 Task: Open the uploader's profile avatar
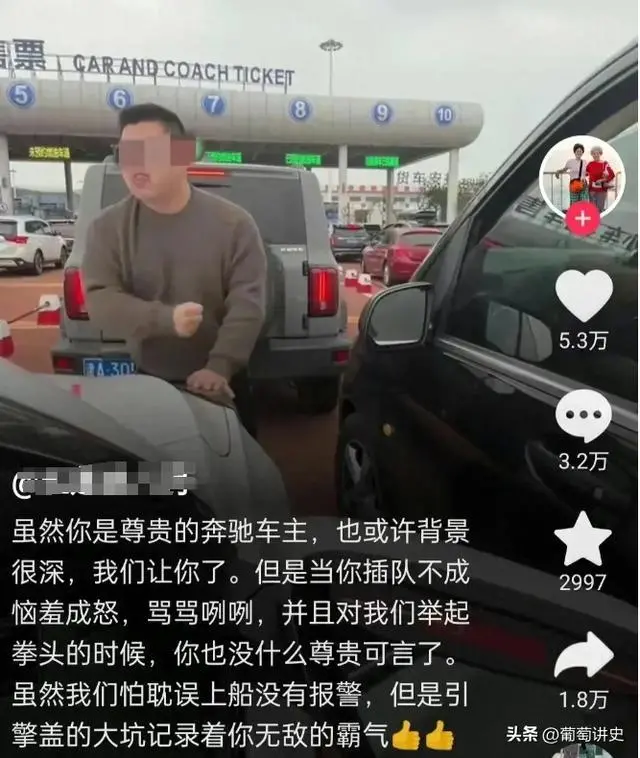(x=583, y=176)
